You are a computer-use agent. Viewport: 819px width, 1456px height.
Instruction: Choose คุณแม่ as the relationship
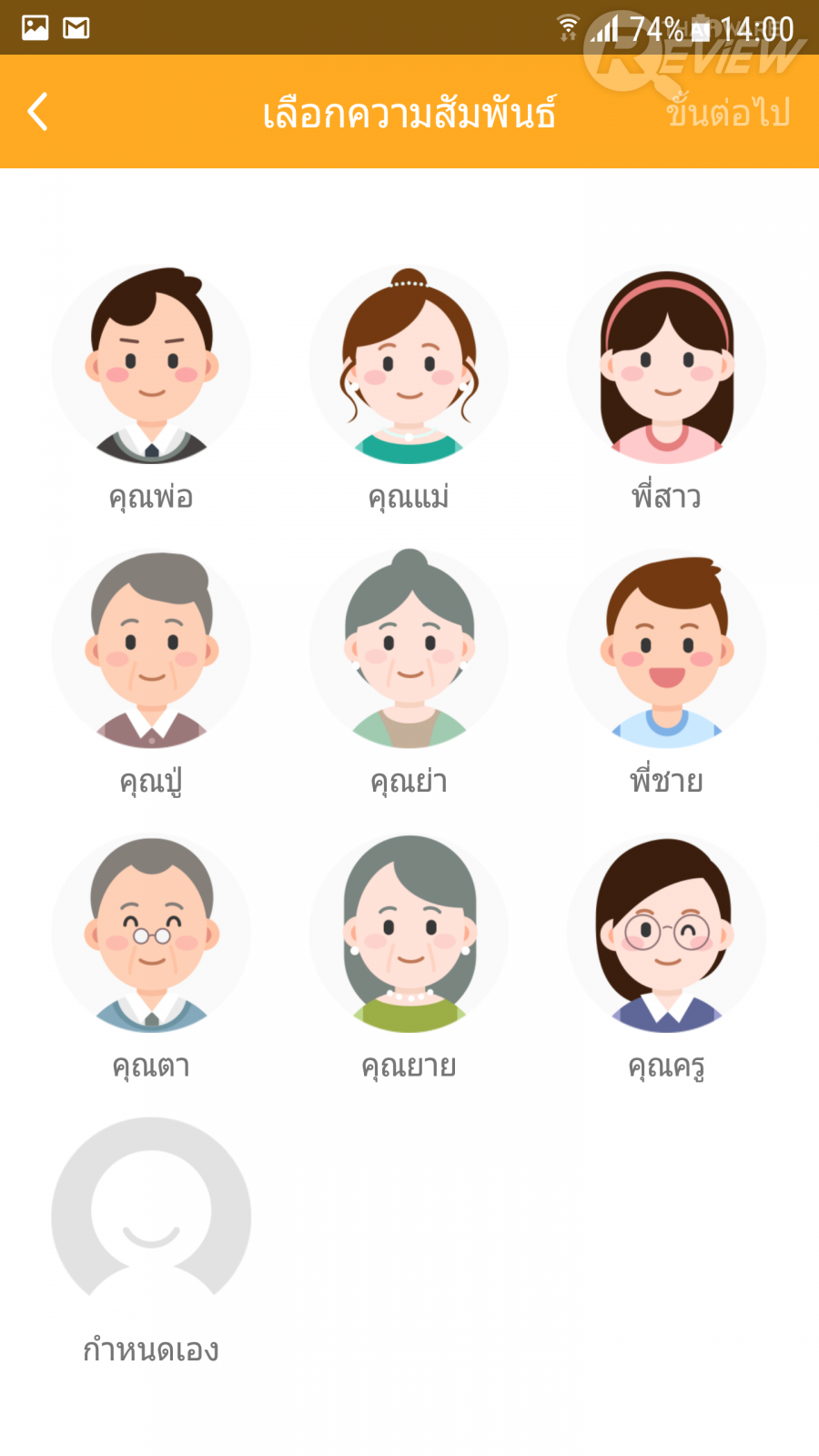(409, 365)
